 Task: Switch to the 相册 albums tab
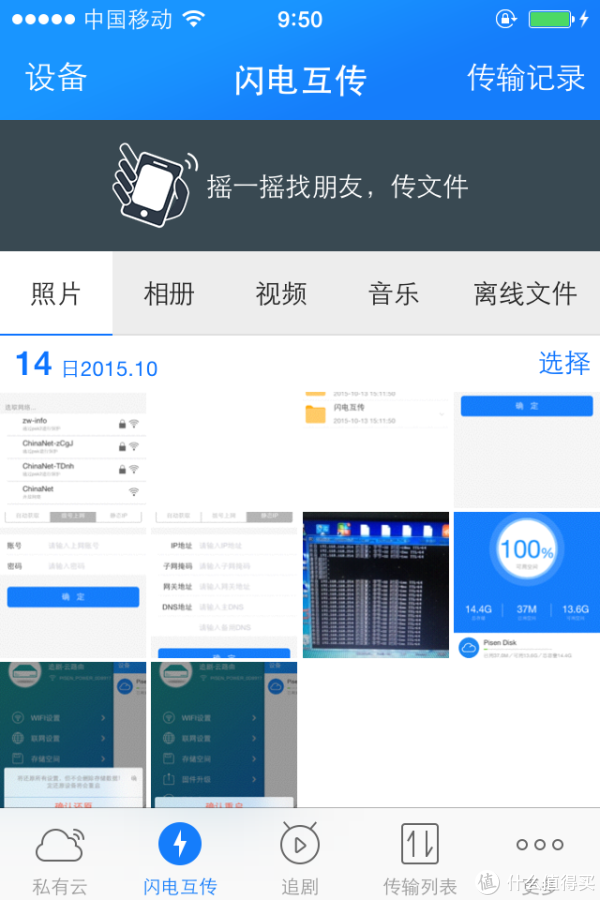(x=168, y=294)
